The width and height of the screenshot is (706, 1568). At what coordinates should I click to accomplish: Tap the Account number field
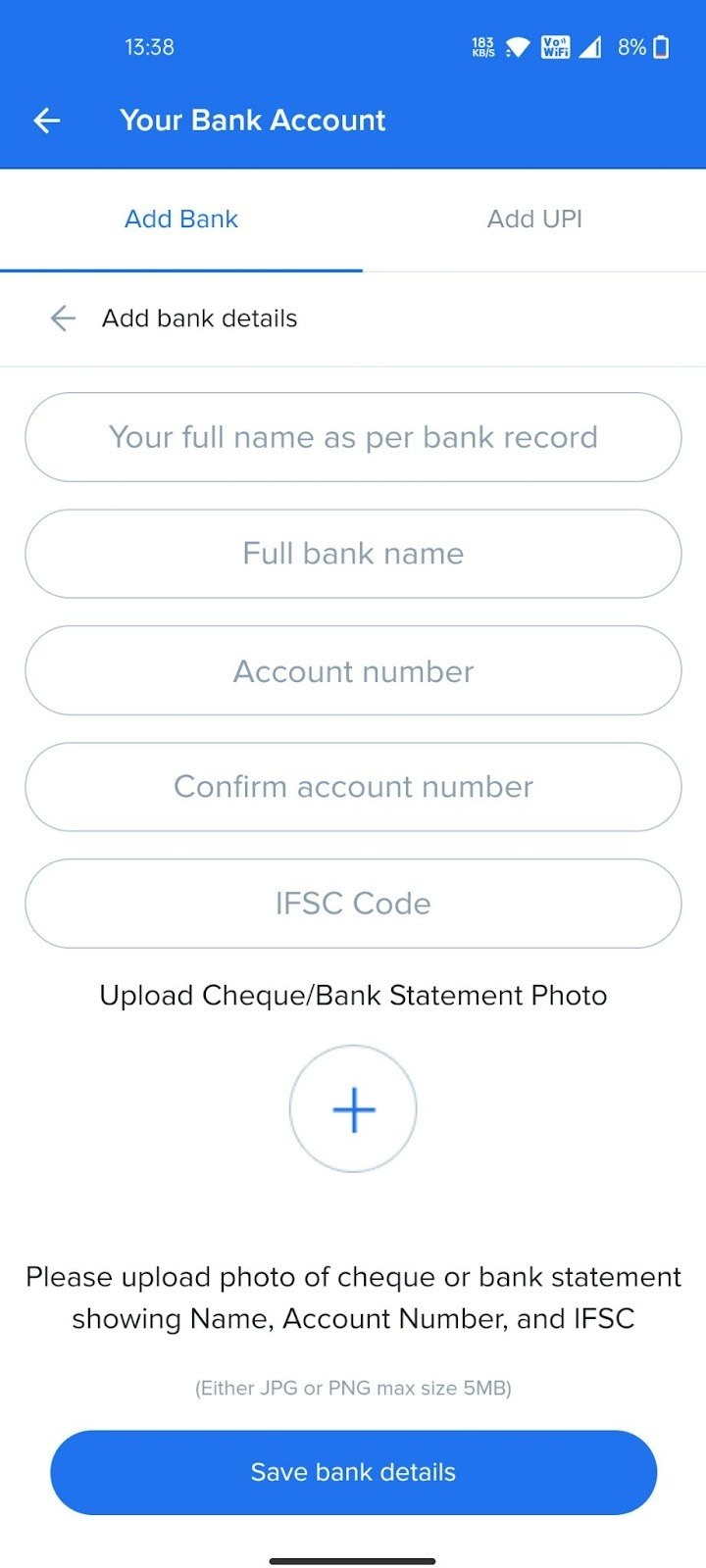pyautogui.click(x=353, y=670)
